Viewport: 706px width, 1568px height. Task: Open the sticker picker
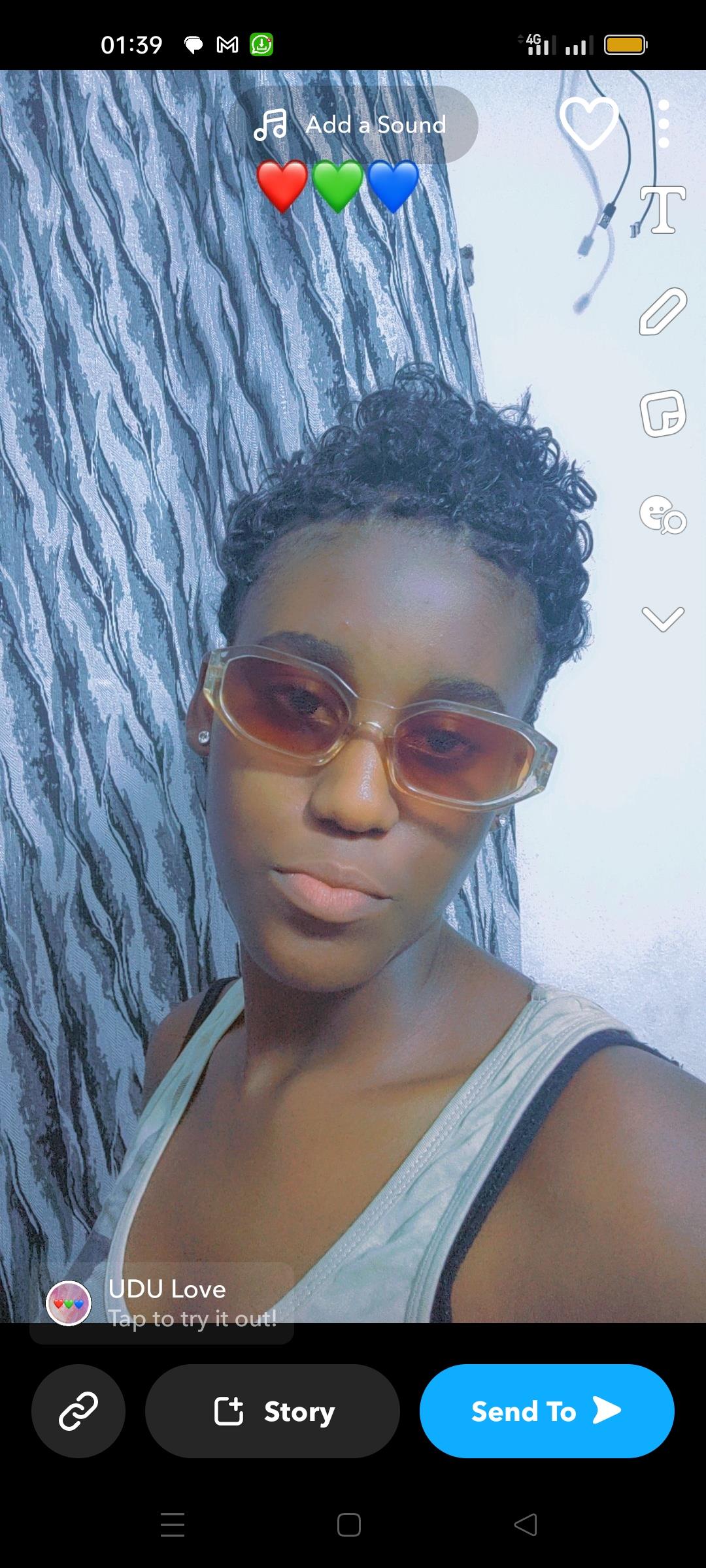[662, 414]
